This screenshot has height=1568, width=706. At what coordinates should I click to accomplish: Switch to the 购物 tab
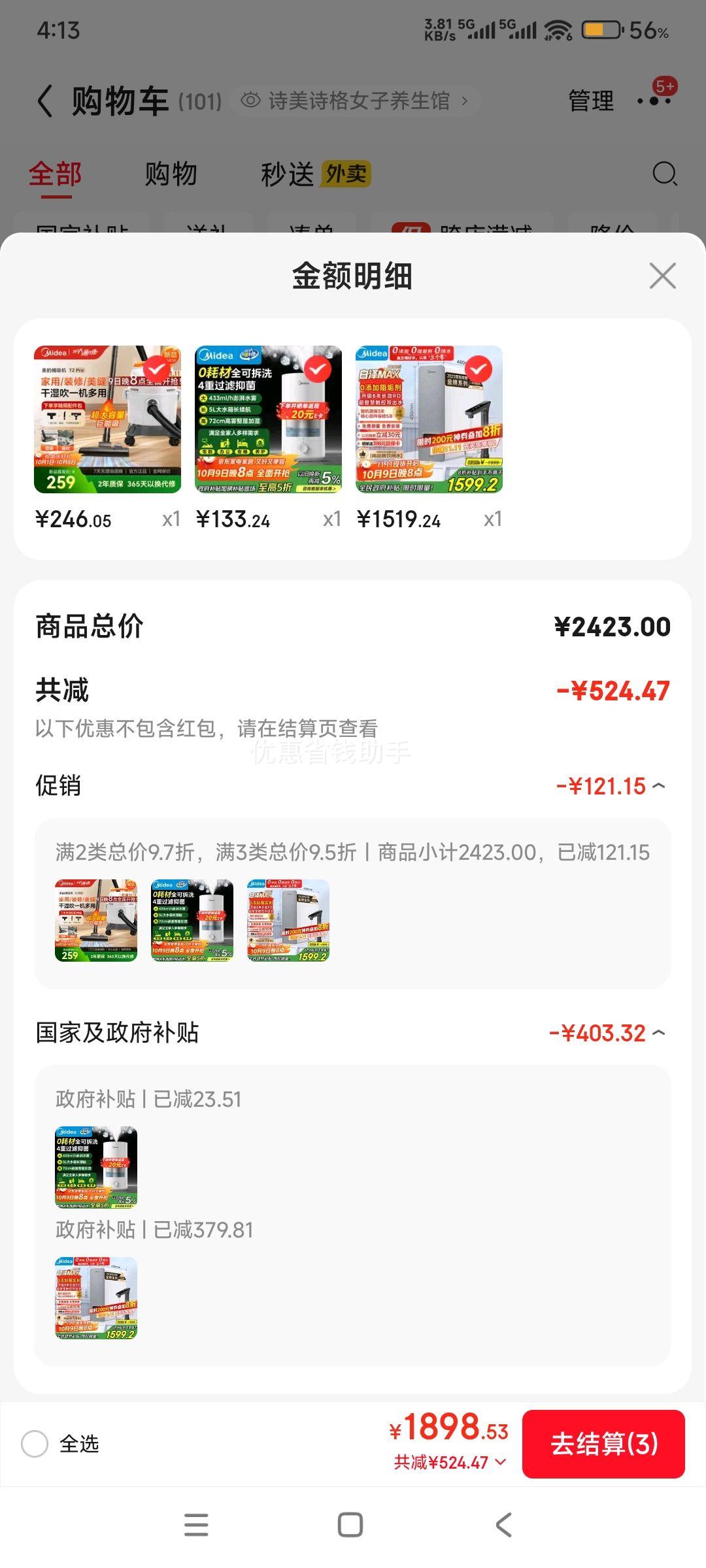pyautogui.click(x=171, y=174)
